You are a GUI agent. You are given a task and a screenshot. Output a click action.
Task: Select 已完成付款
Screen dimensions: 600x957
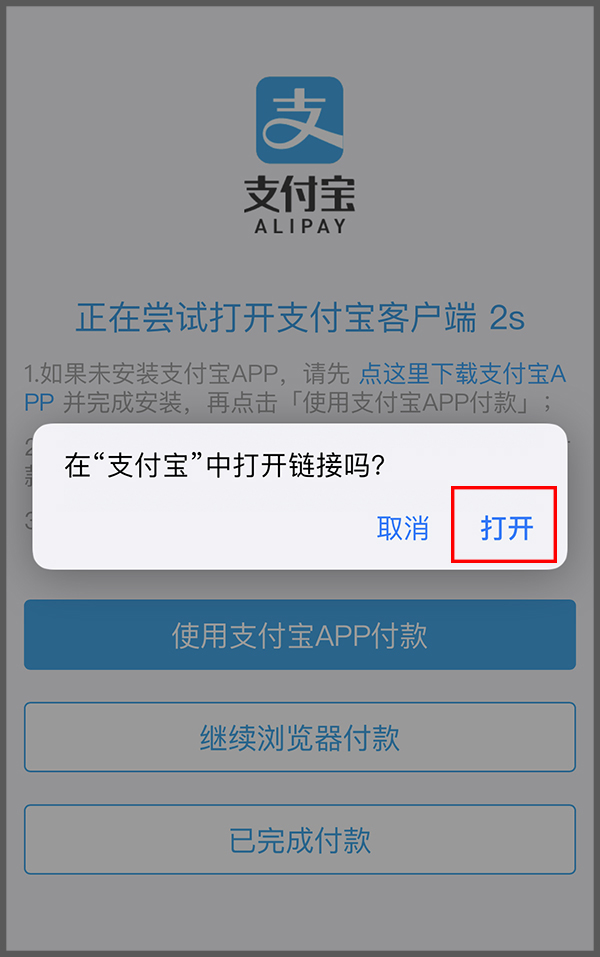pyautogui.click(x=300, y=840)
